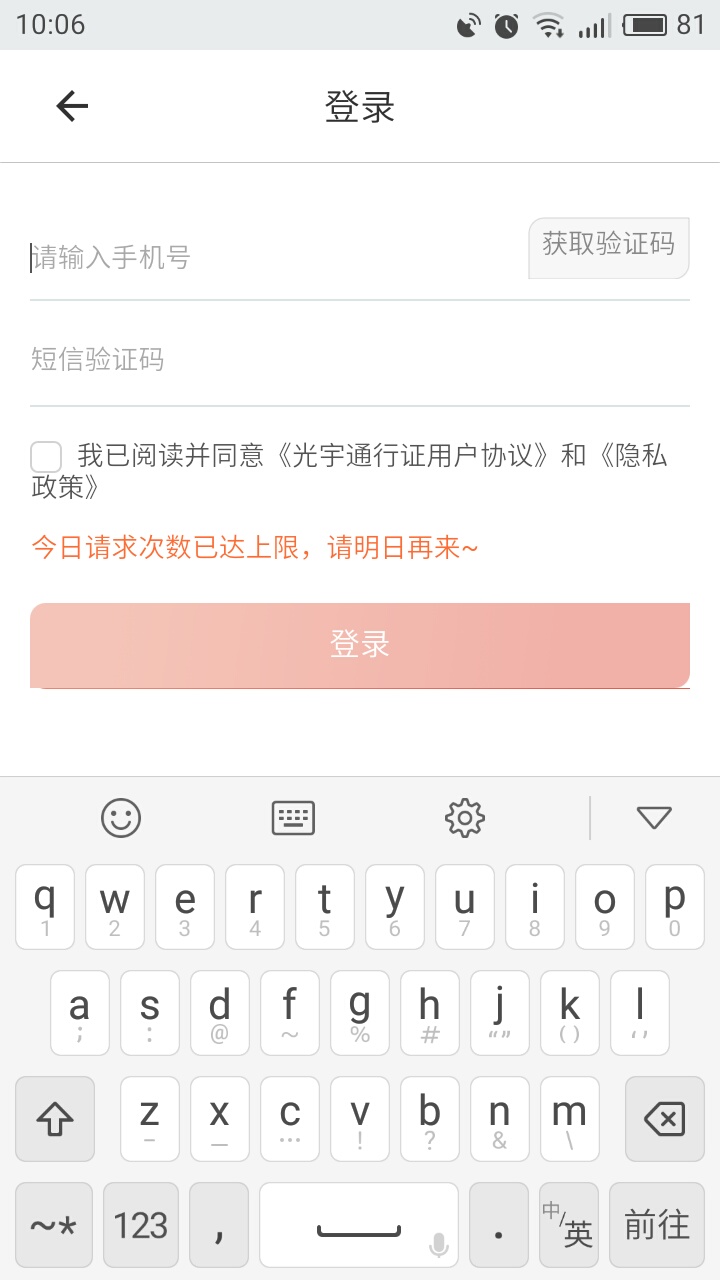Switch keyboard to the 123 number layout
Viewport: 720px width, 1280px height.
tap(141, 1225)
